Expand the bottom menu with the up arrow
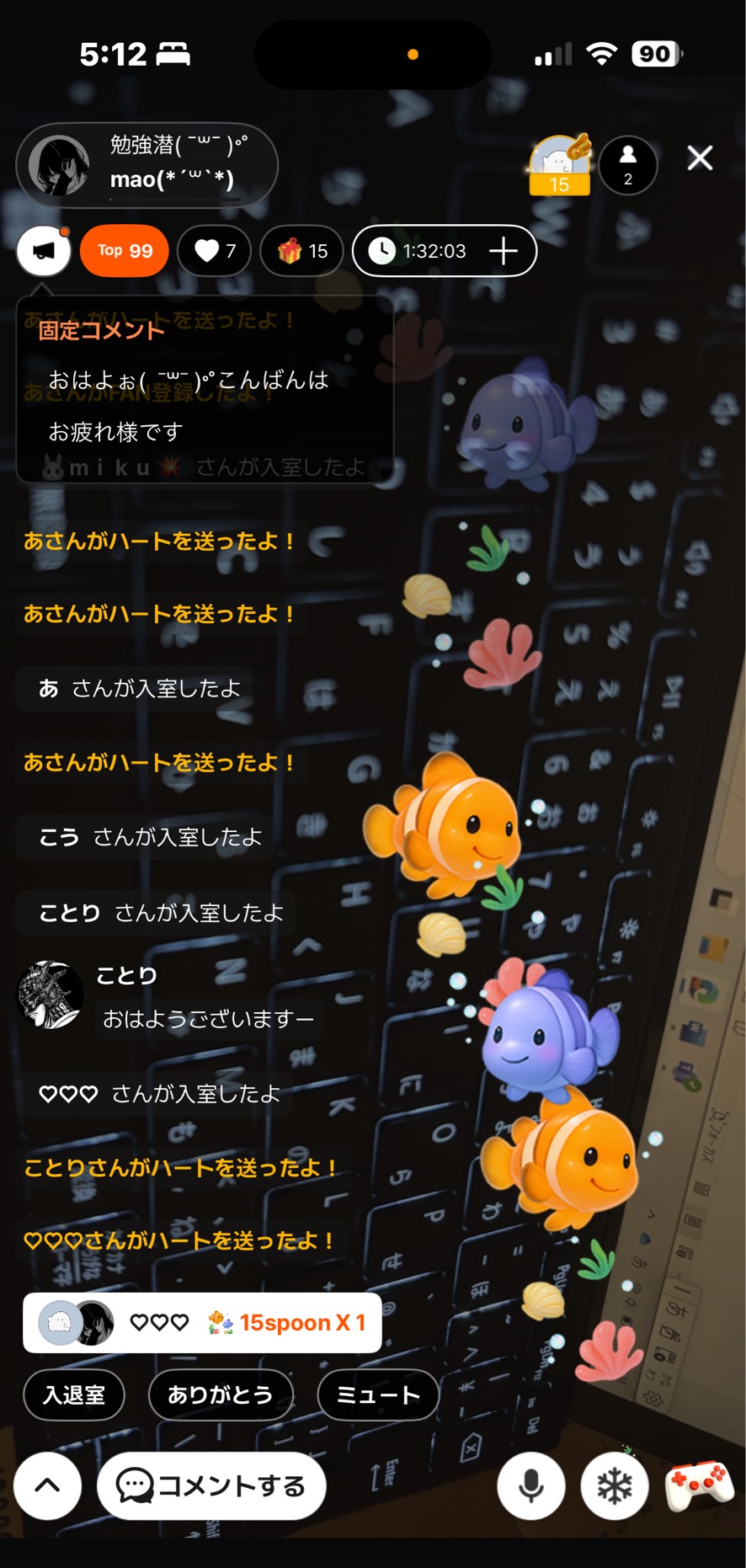Screen dimensions: 746x1568 pos(48,1486)
